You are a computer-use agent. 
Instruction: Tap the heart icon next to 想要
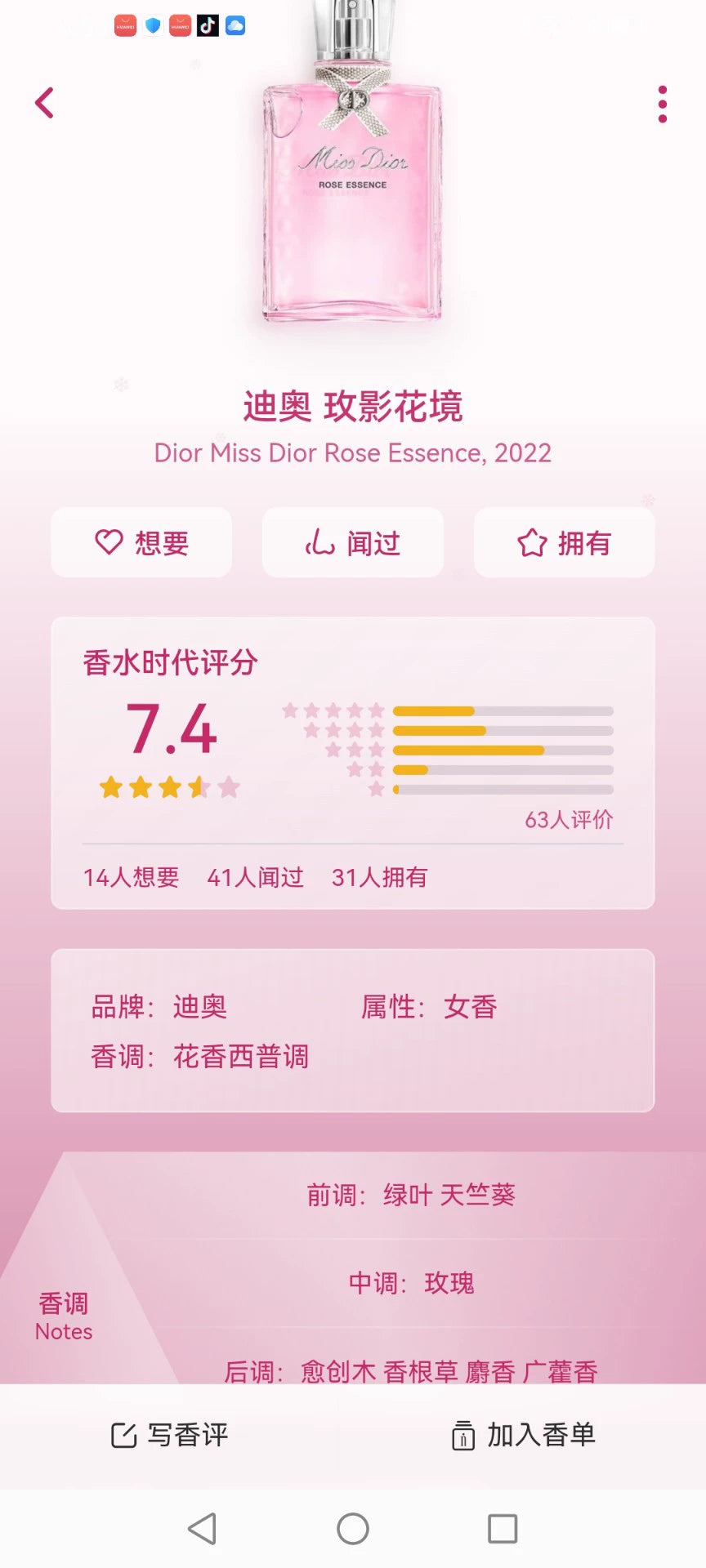click(109, 542)
